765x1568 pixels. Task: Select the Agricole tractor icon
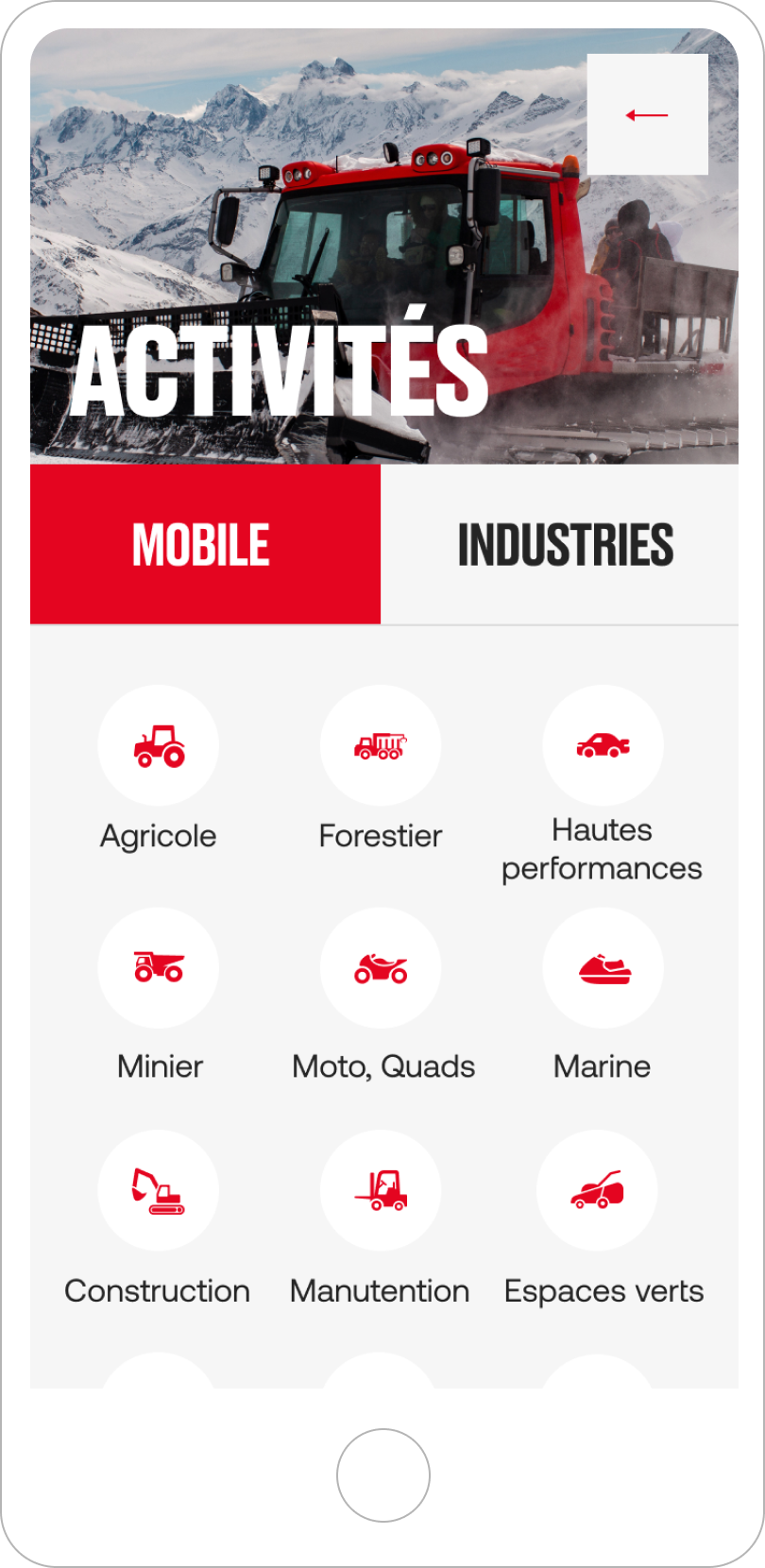pyautogui.click(x=158, y=744)
